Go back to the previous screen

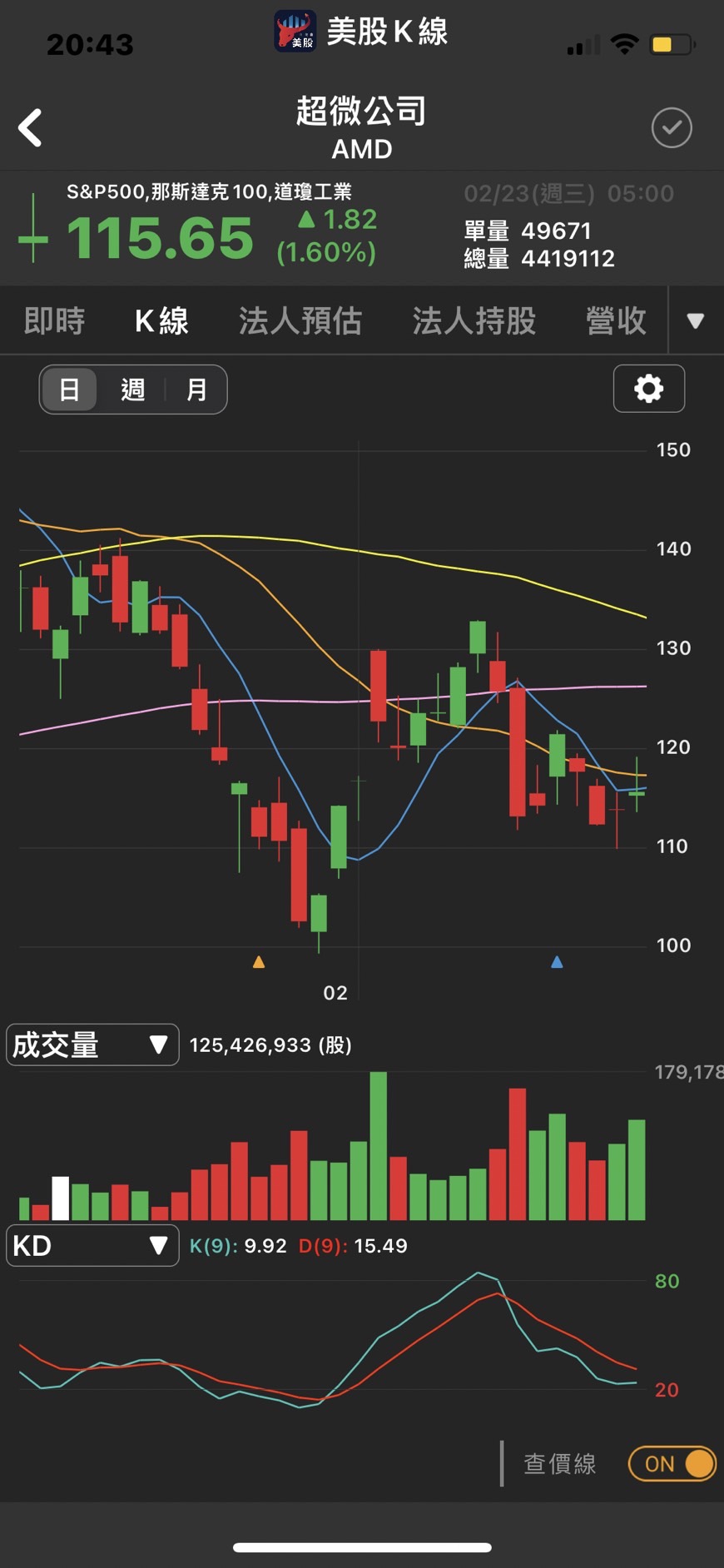pos(31,128)
